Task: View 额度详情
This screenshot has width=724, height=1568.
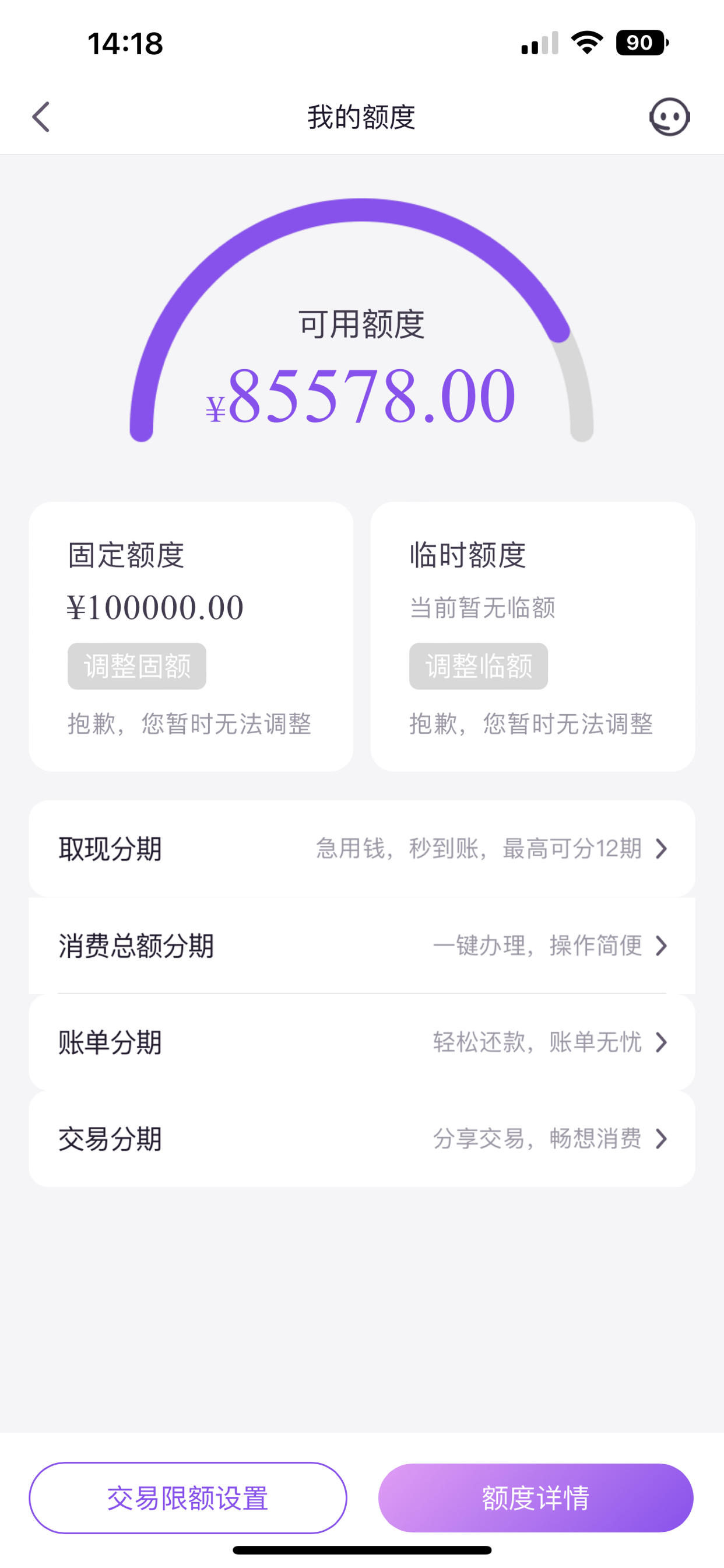Action: coord(536,1498)
